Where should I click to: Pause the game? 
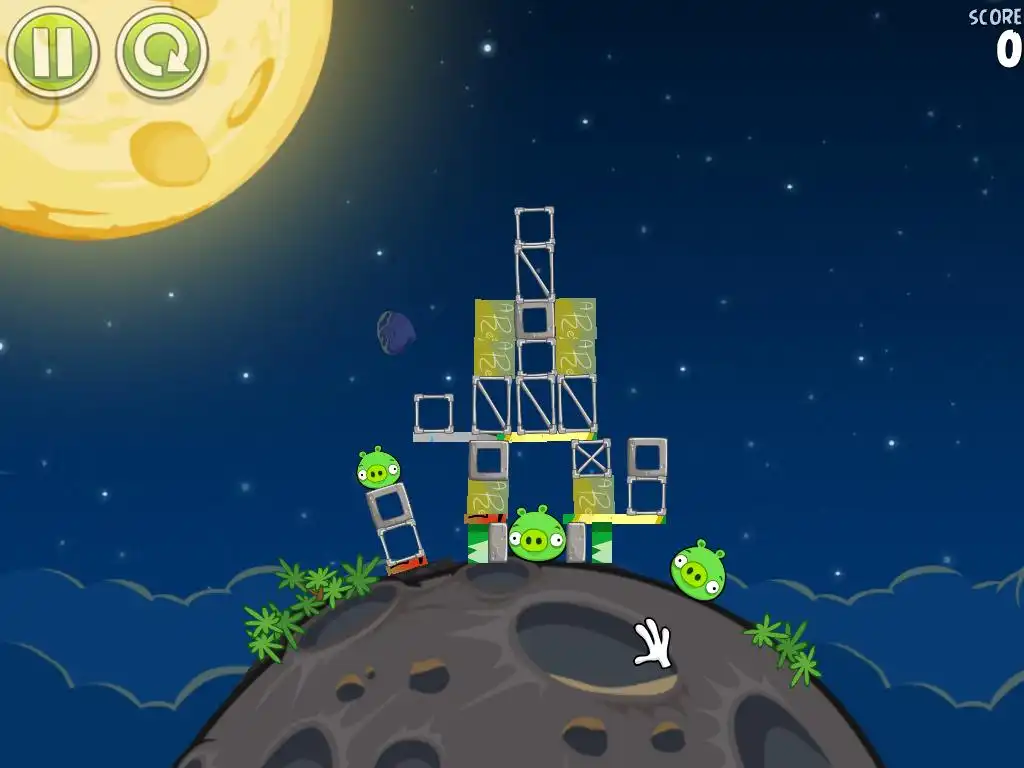tap(52, 51)
